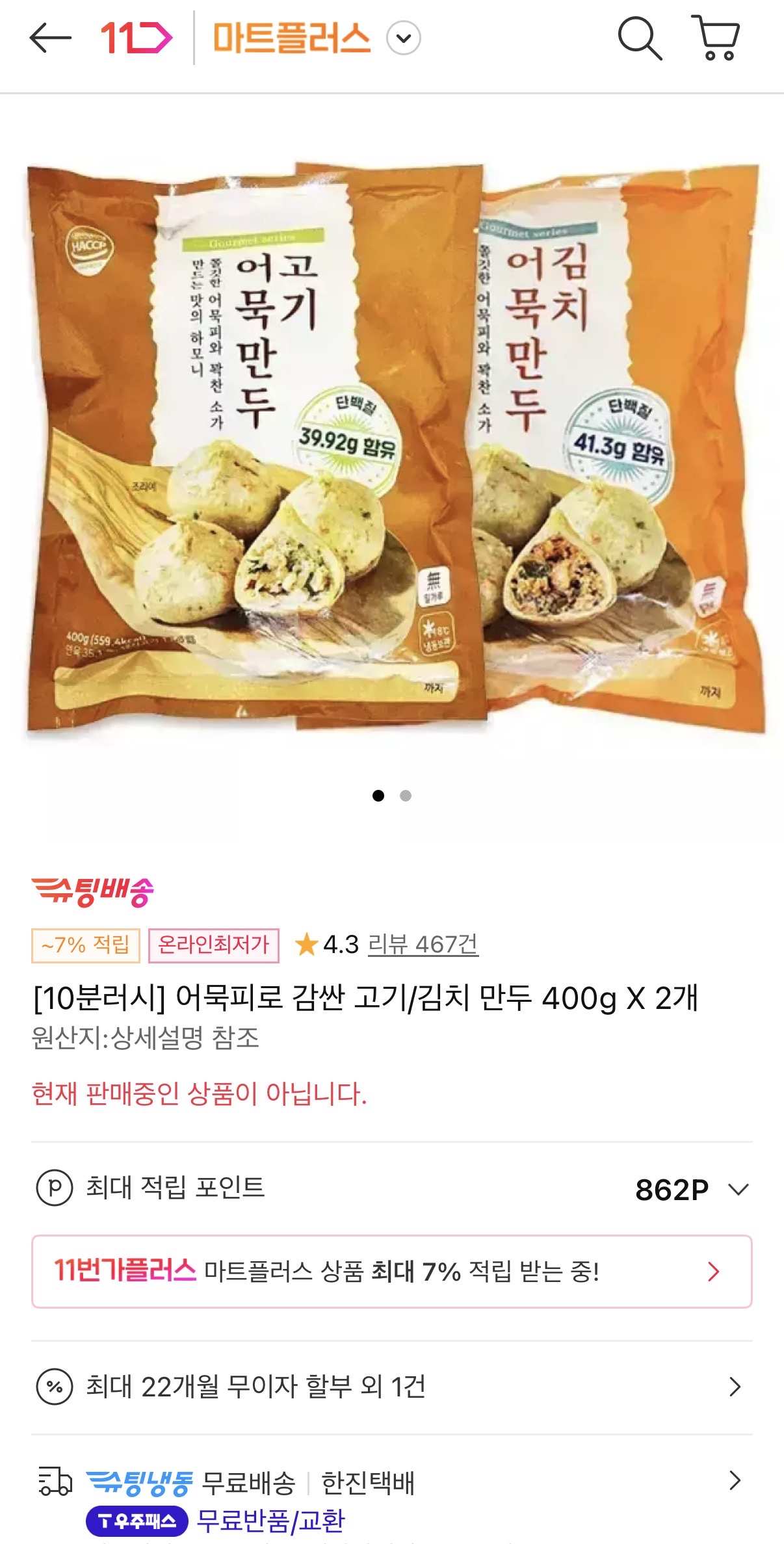784x1544 pixels.
Task: Open the shopping cart
Action: pos(716,38)
